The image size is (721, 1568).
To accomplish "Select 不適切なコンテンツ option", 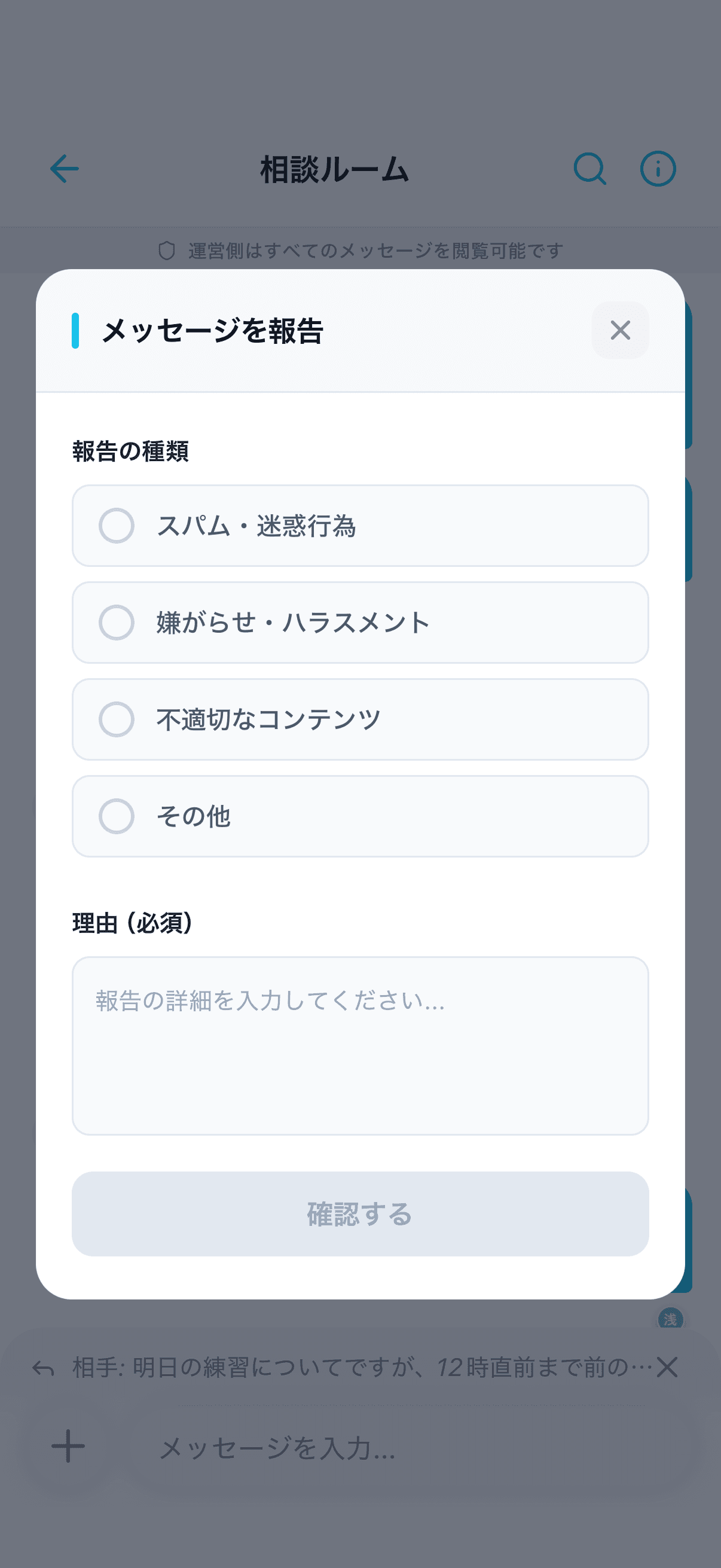I will click(117, 719).
